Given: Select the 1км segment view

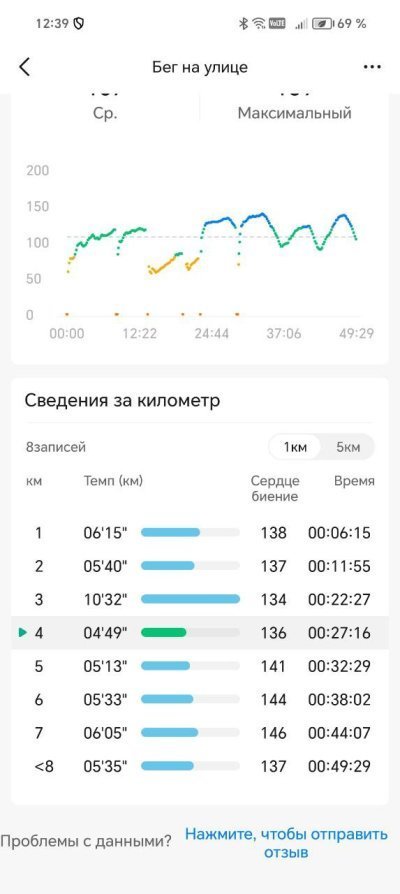Looking at the screenshot, I should (295, 447).
